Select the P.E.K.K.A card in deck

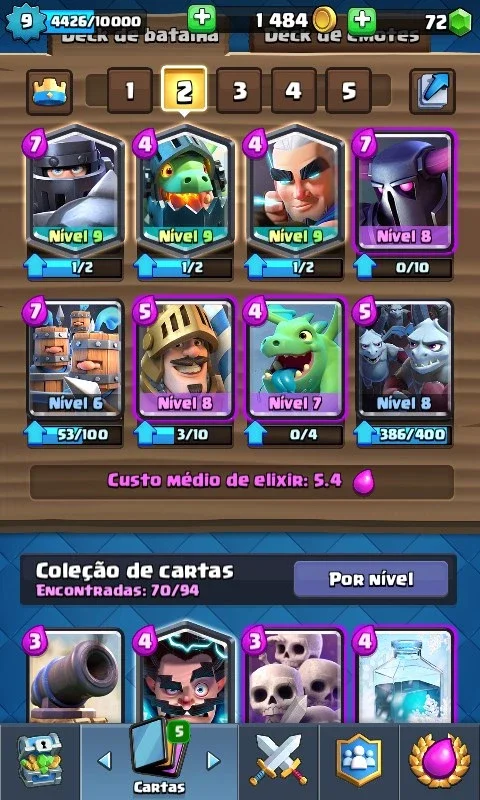point(403,191)
